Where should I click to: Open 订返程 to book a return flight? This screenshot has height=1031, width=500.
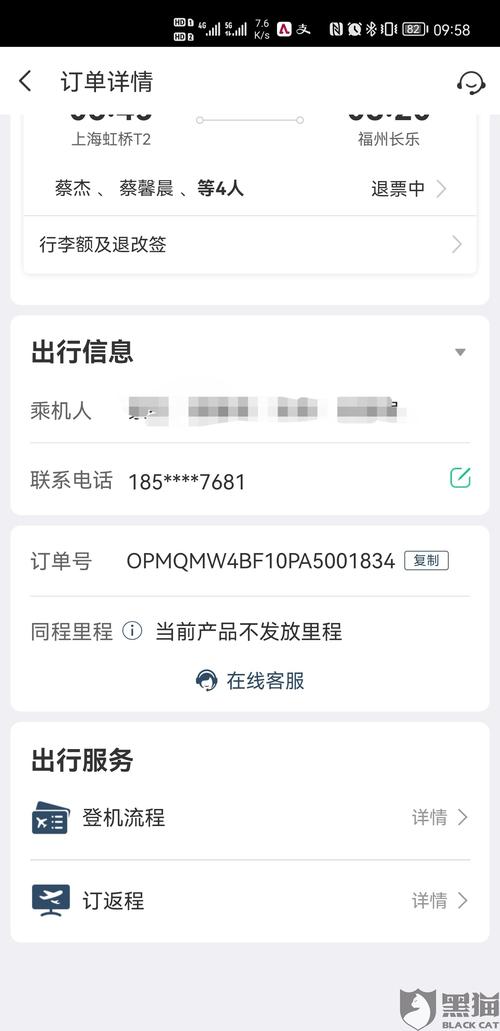point(250,900)
